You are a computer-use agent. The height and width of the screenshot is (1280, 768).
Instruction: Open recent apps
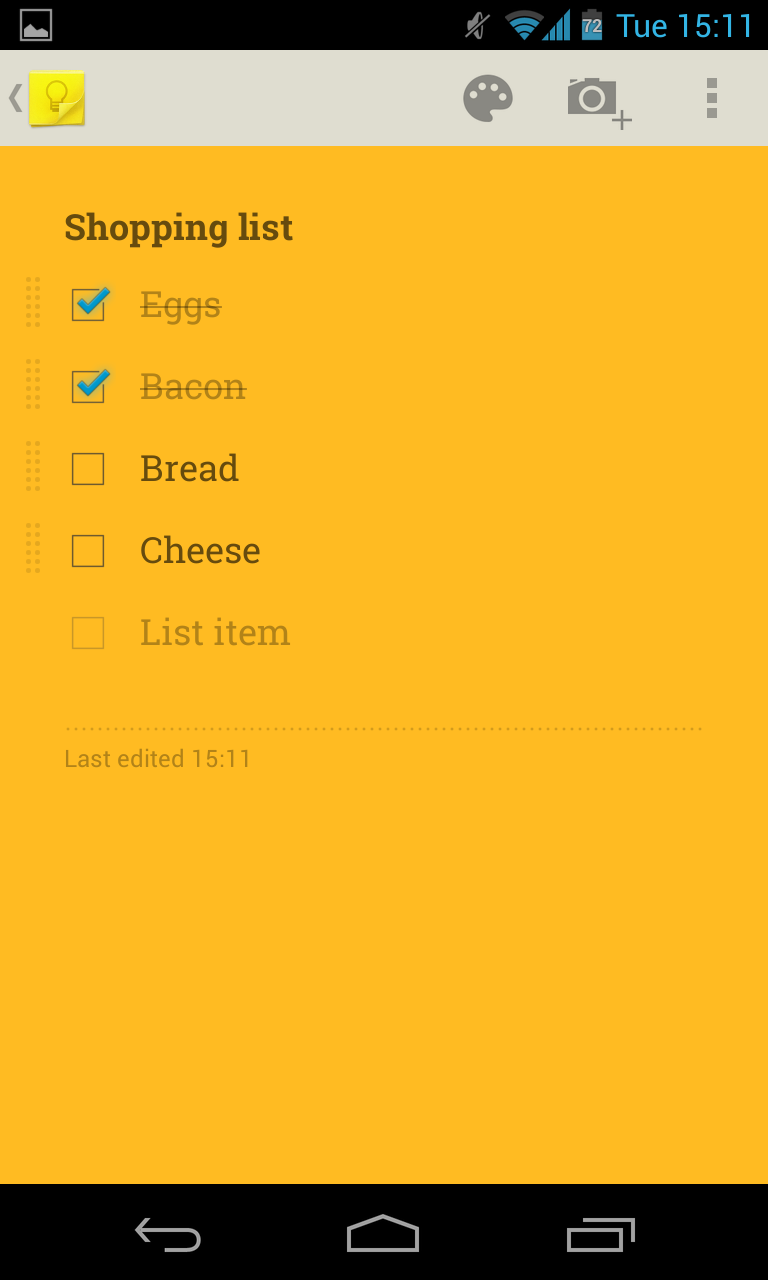tap(600, 1234)
